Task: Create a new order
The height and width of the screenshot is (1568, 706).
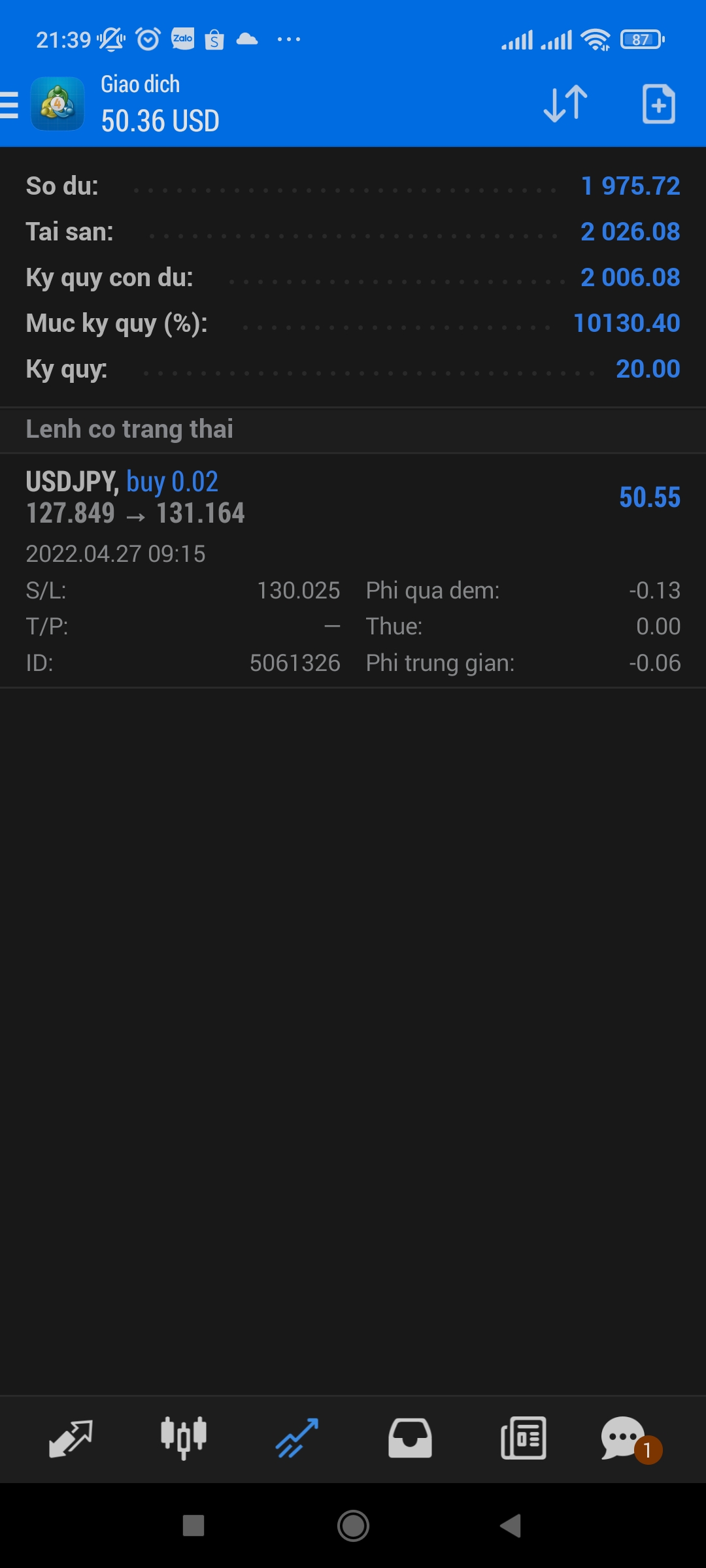Action: coord(658,104)
